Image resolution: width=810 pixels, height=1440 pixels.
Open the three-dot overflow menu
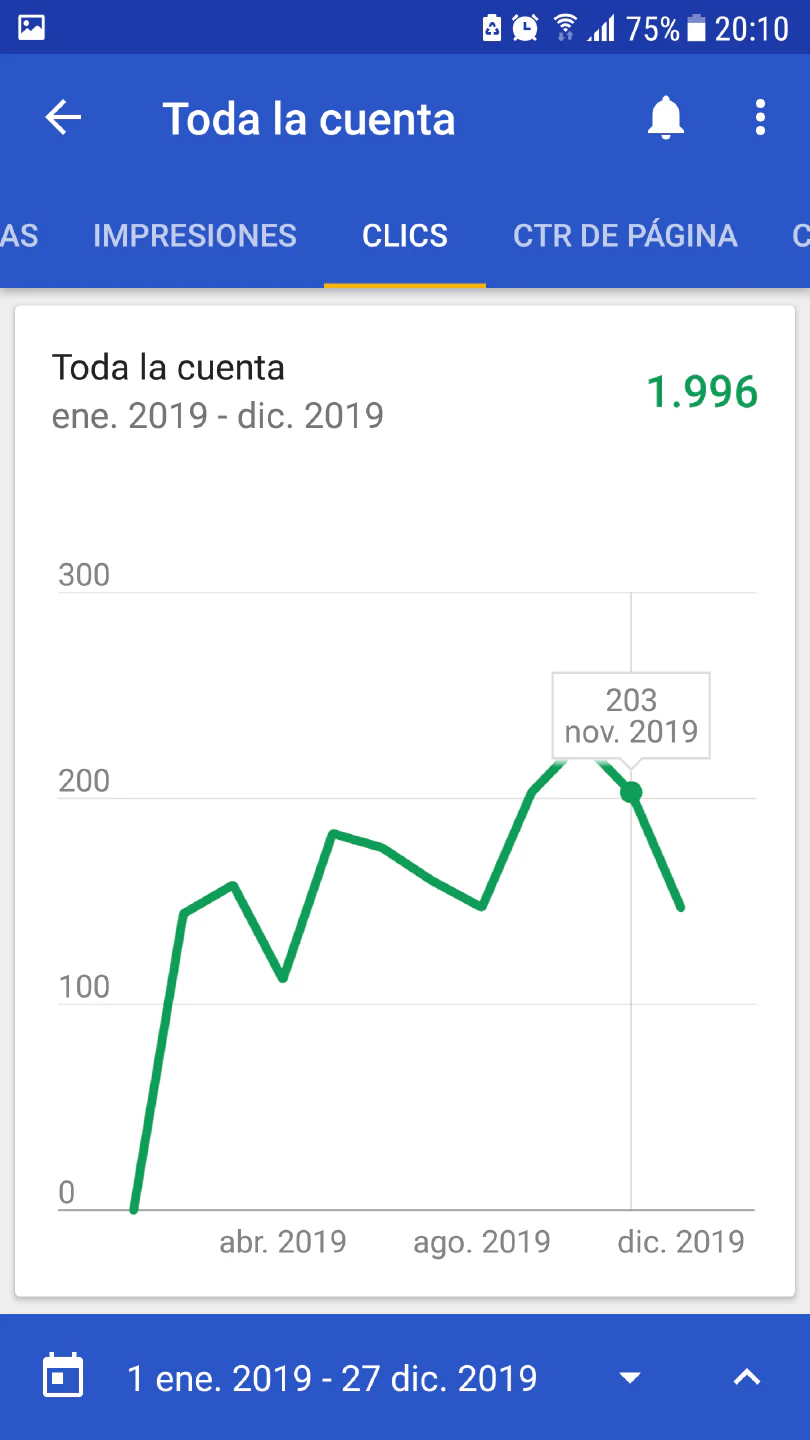point(760,118)
